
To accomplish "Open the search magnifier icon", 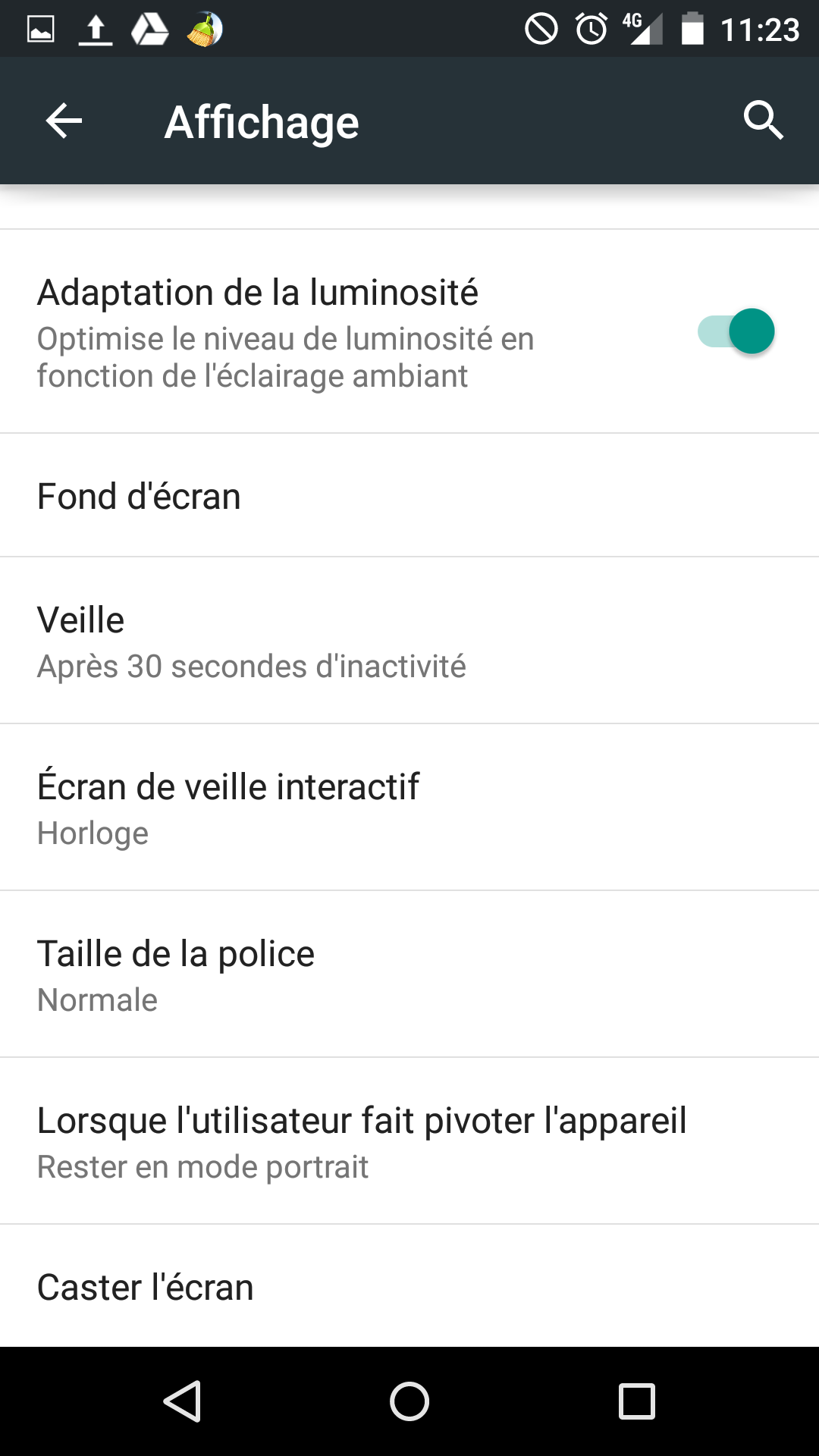I will point(763,121).
